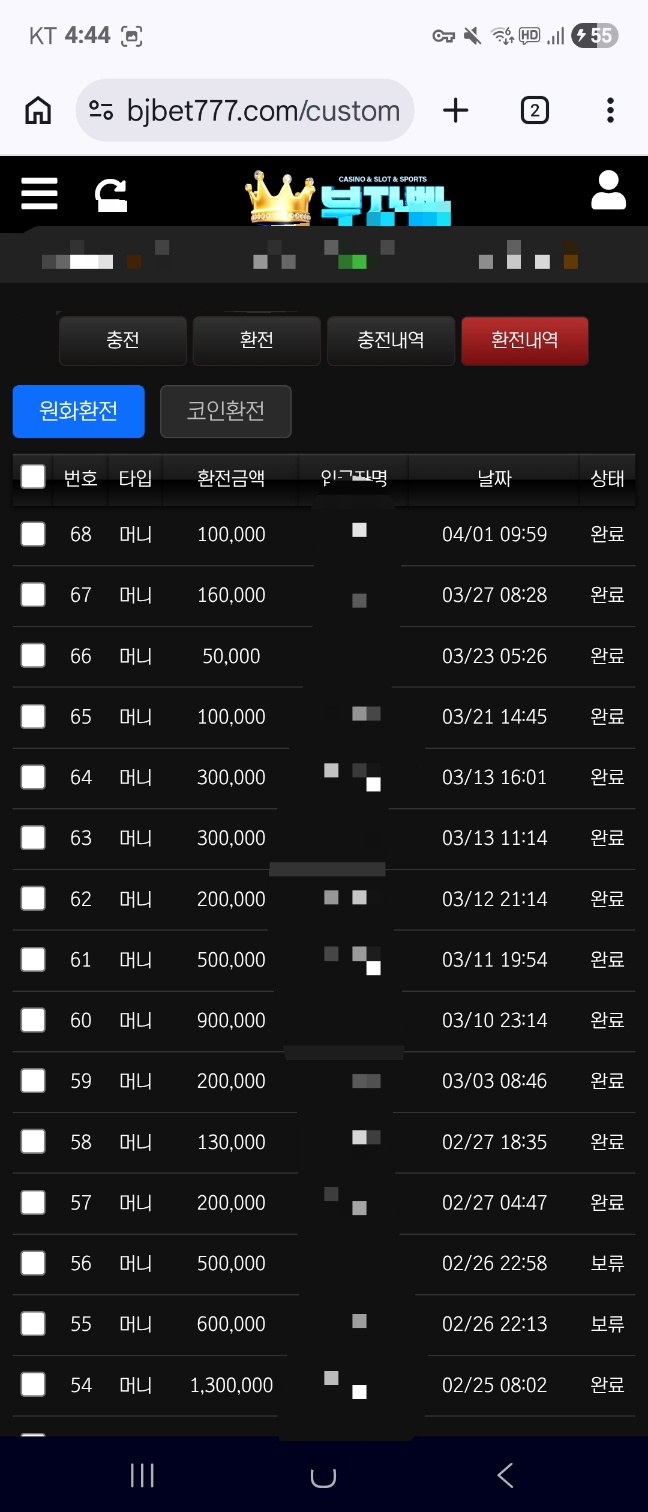Select the 원화환전 button
Image resolution: width=648 pixels, height=1512 pixels.
(79, 411)
